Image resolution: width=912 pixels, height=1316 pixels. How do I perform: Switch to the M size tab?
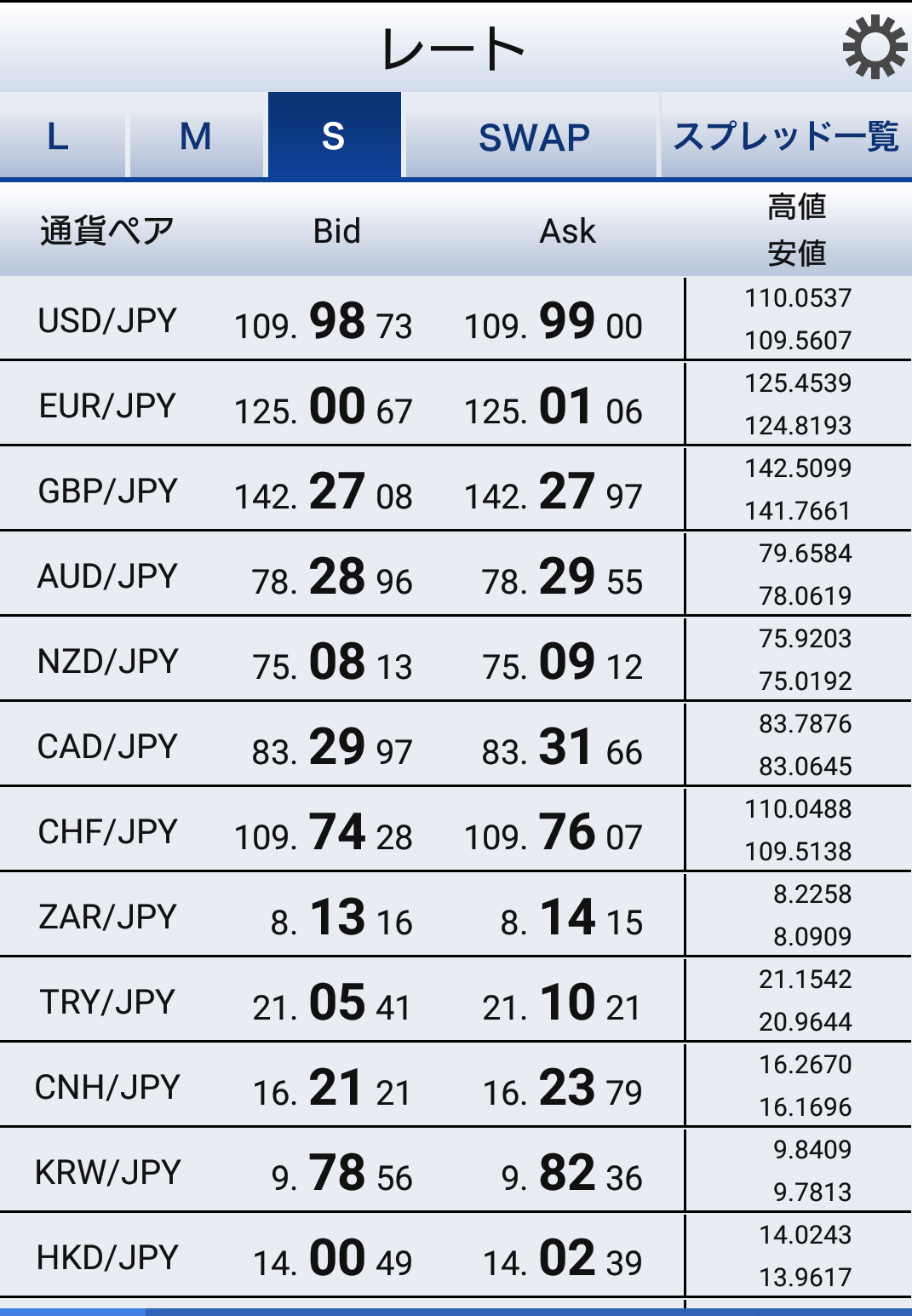pos(196,136)
